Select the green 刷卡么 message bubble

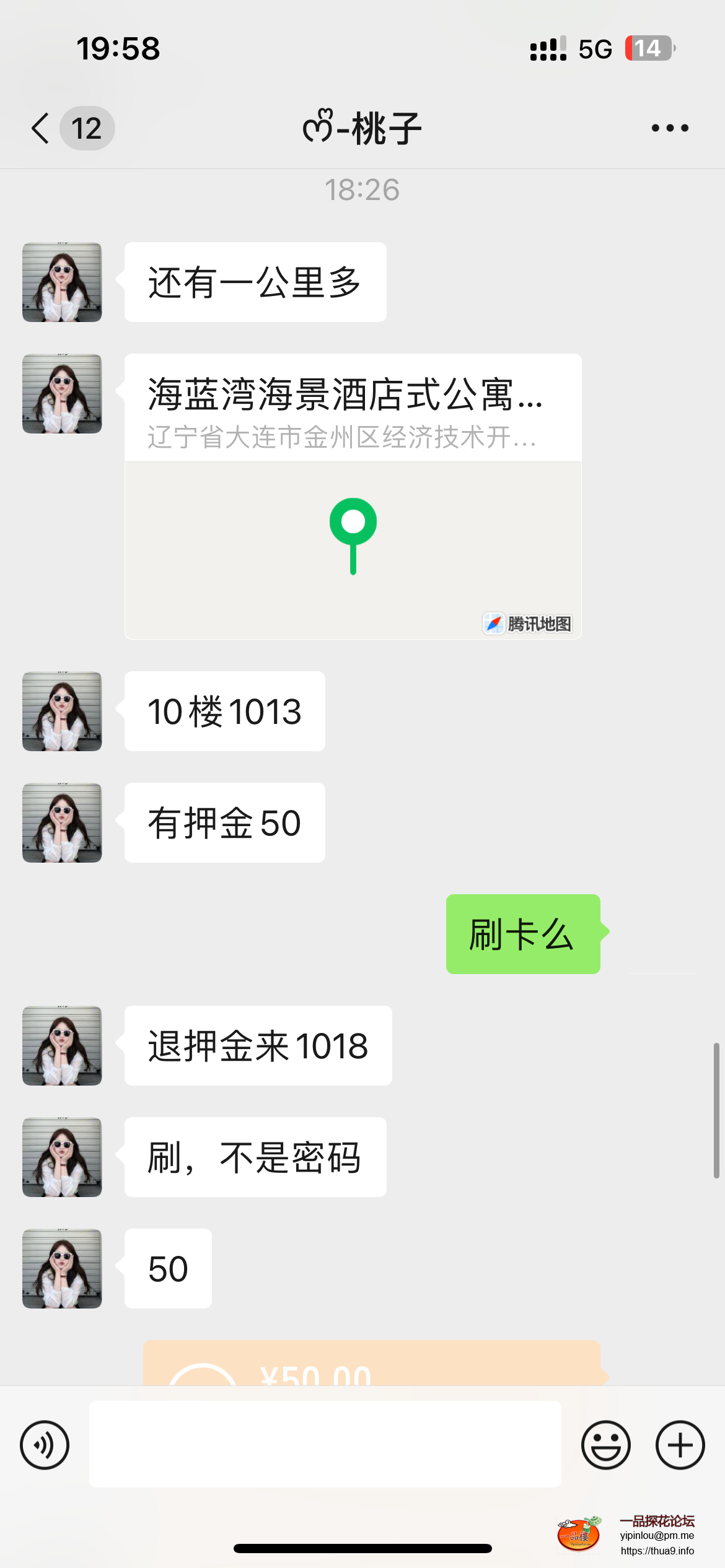click(x=524, y=935)
